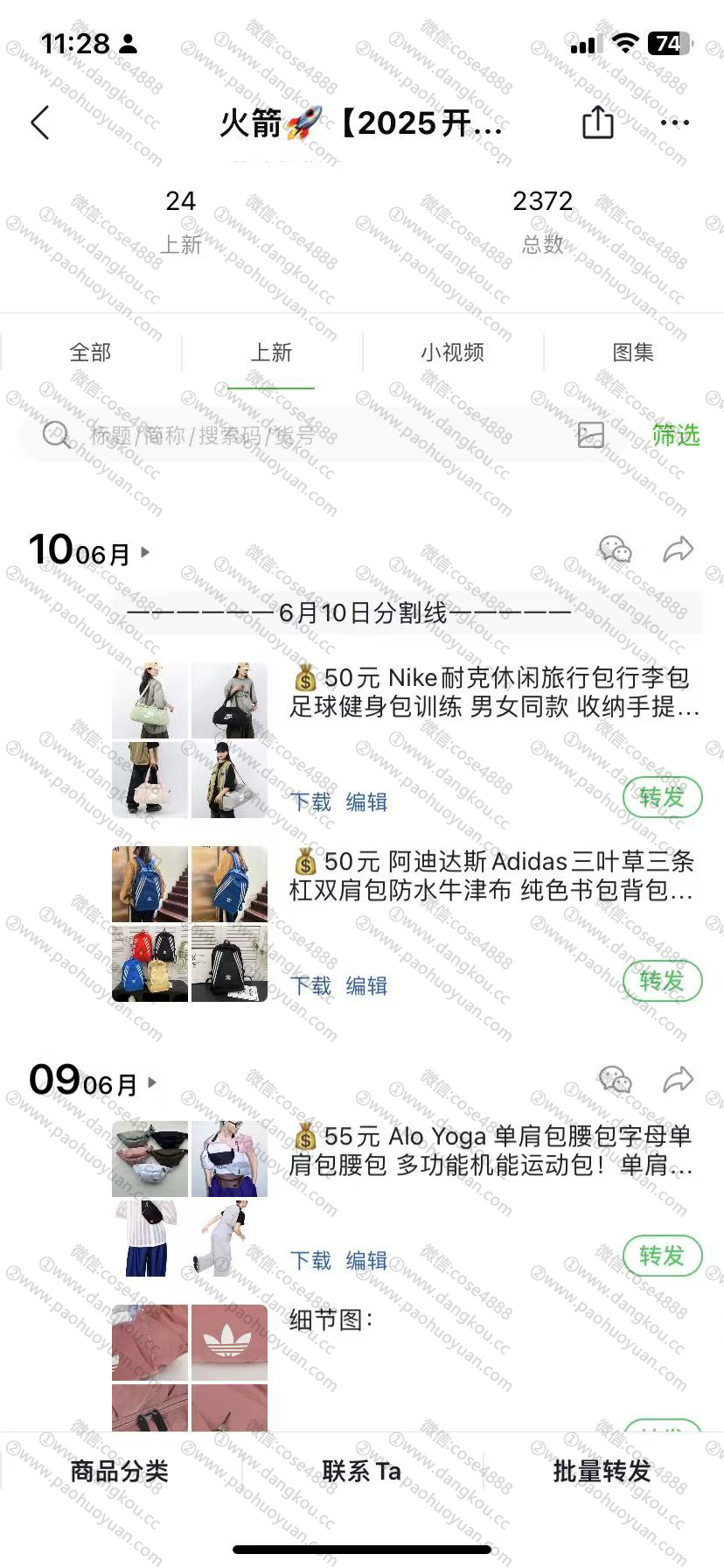Switch to the 全部 tab

point(91,353)
